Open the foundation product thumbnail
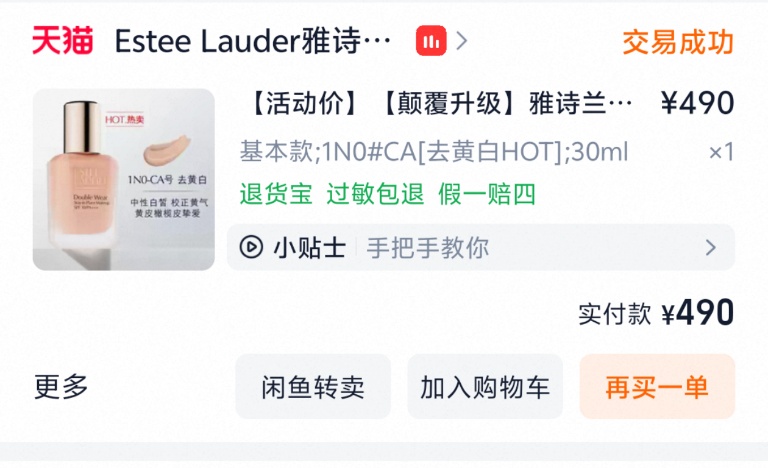This screenshot has width=768, height=468. coord(124,180)
